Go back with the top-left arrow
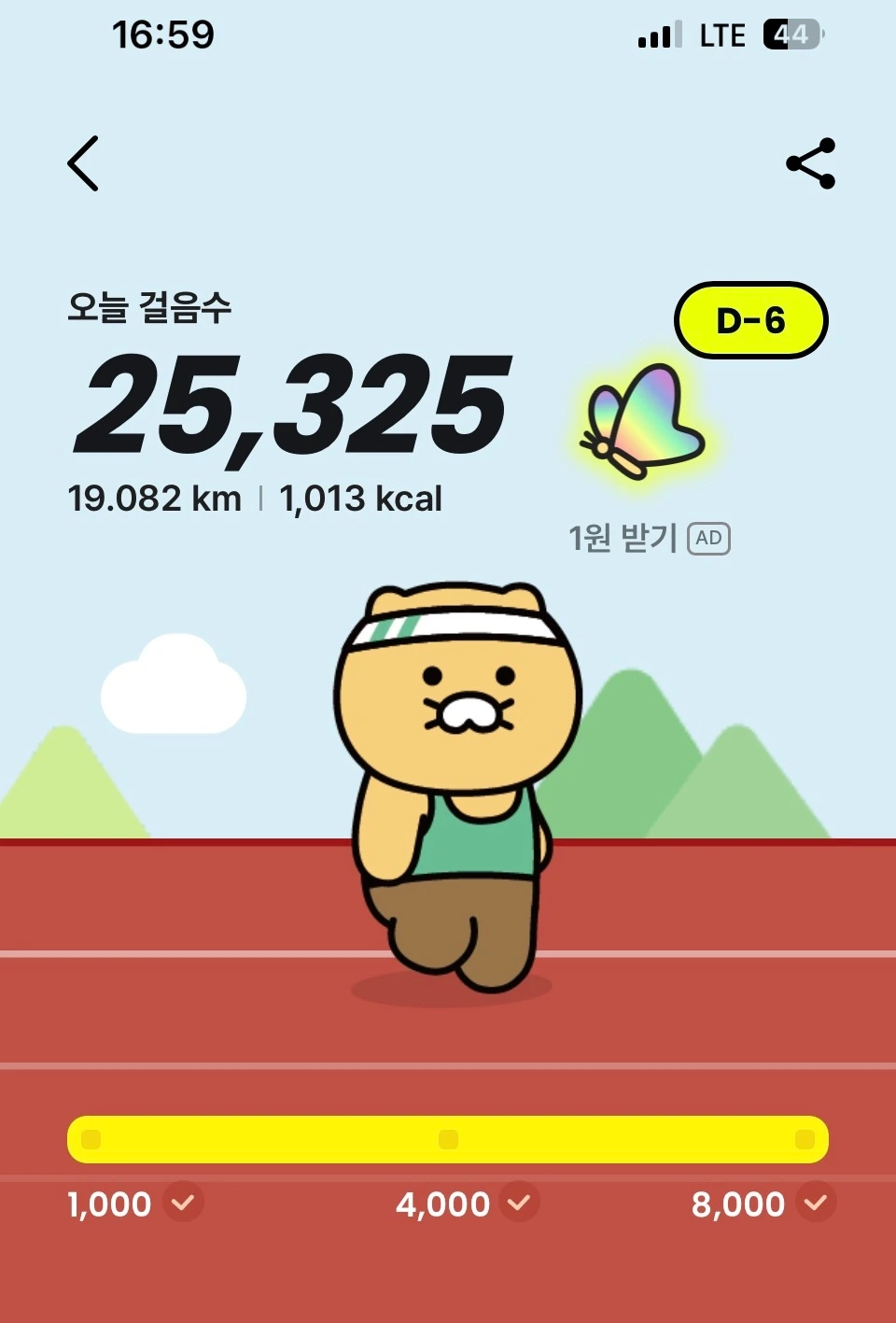896x1323 pixels. pos(83,163)
